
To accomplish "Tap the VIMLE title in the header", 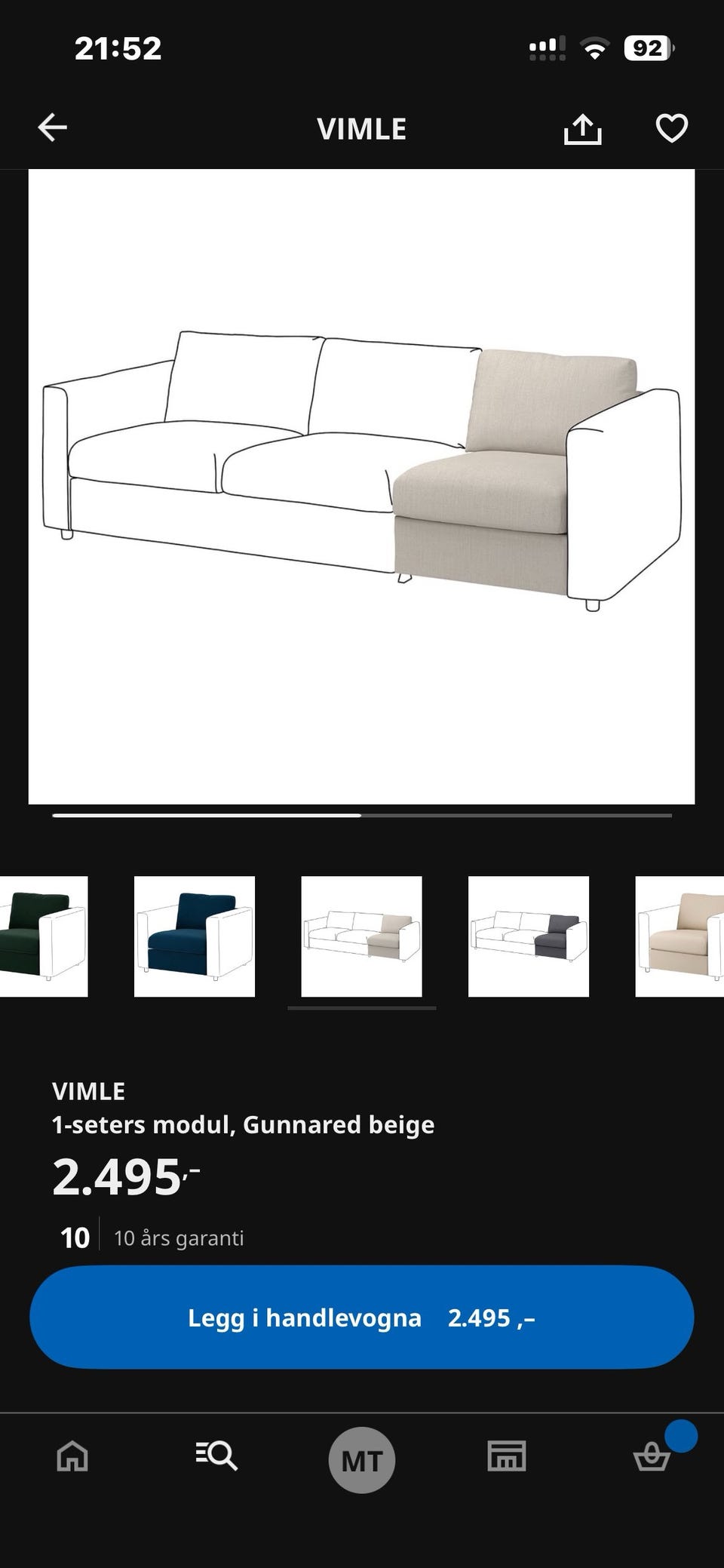I will pyautogui.click(x=361, y=128).
